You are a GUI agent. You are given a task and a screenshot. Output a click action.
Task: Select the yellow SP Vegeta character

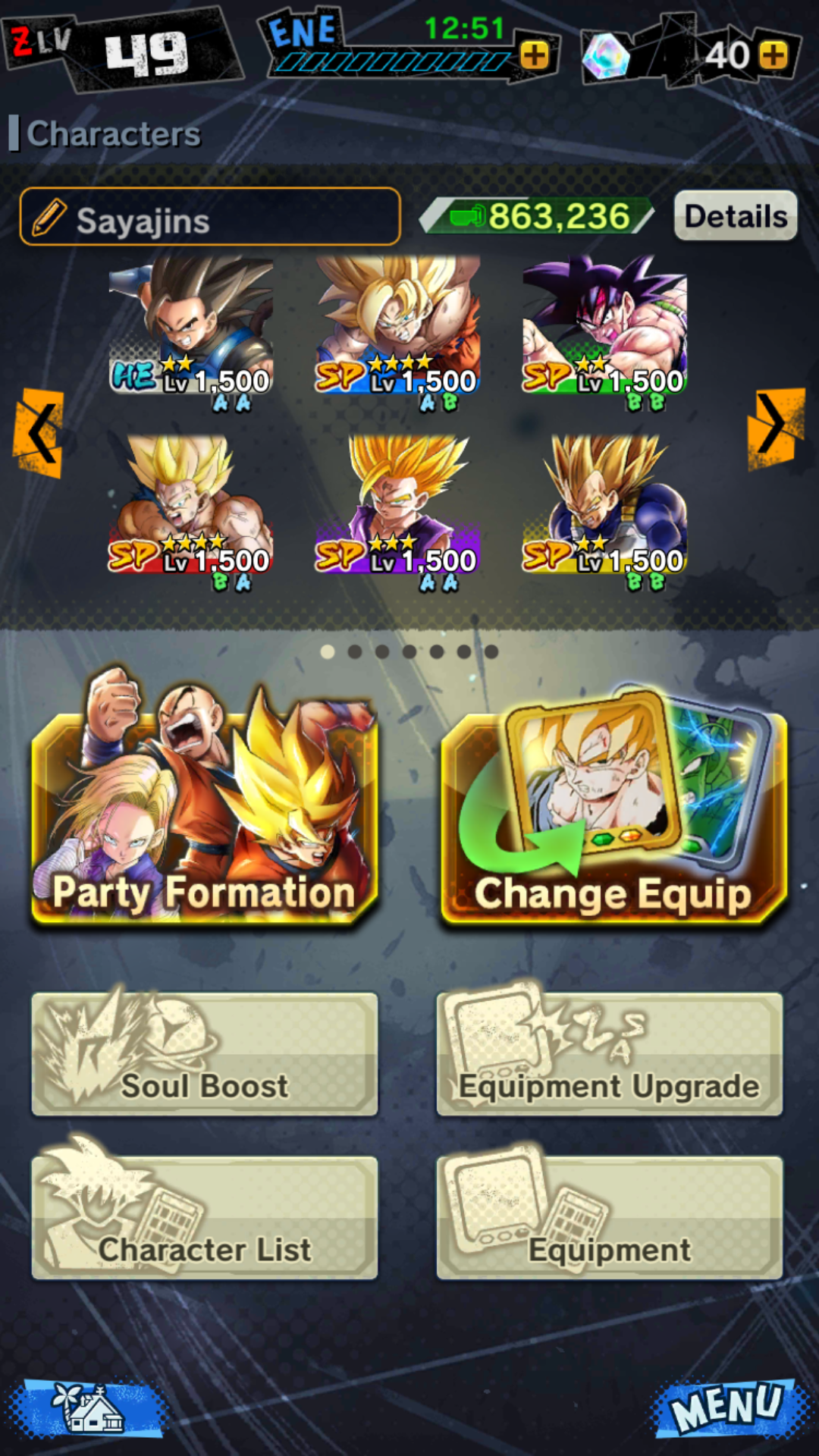pos(604,507)
